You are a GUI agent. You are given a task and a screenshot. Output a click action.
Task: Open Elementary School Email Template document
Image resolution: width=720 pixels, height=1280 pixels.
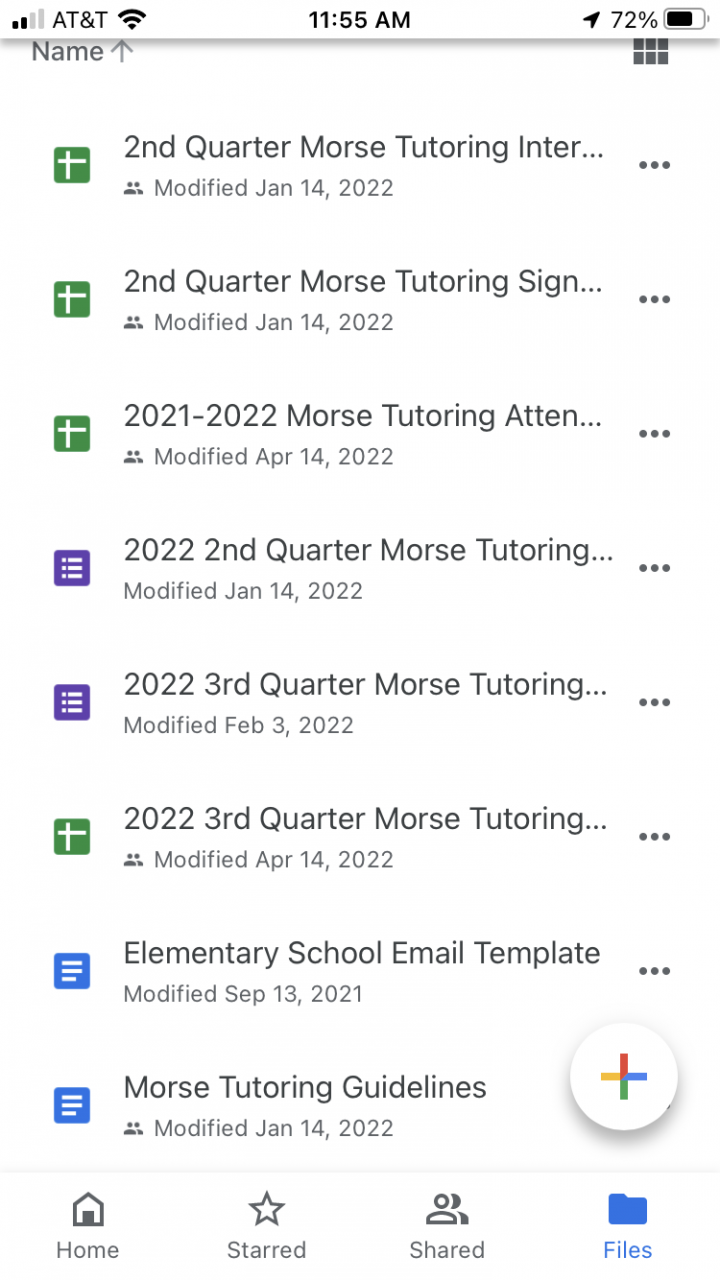coord(361,954)
